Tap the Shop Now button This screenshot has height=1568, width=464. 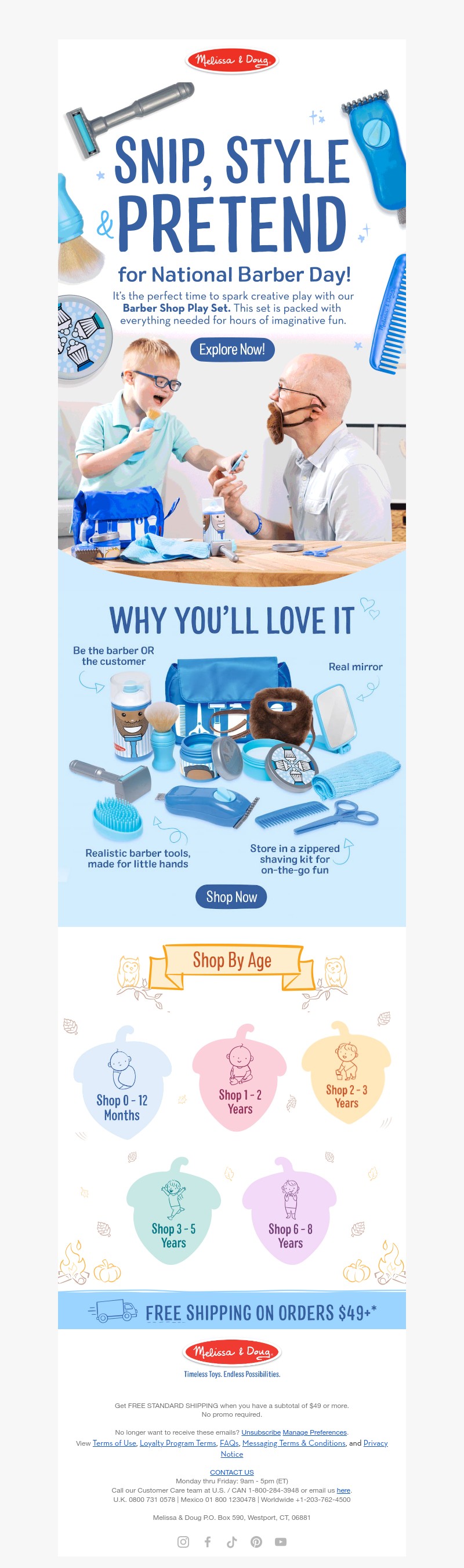[x=231, y=896]
